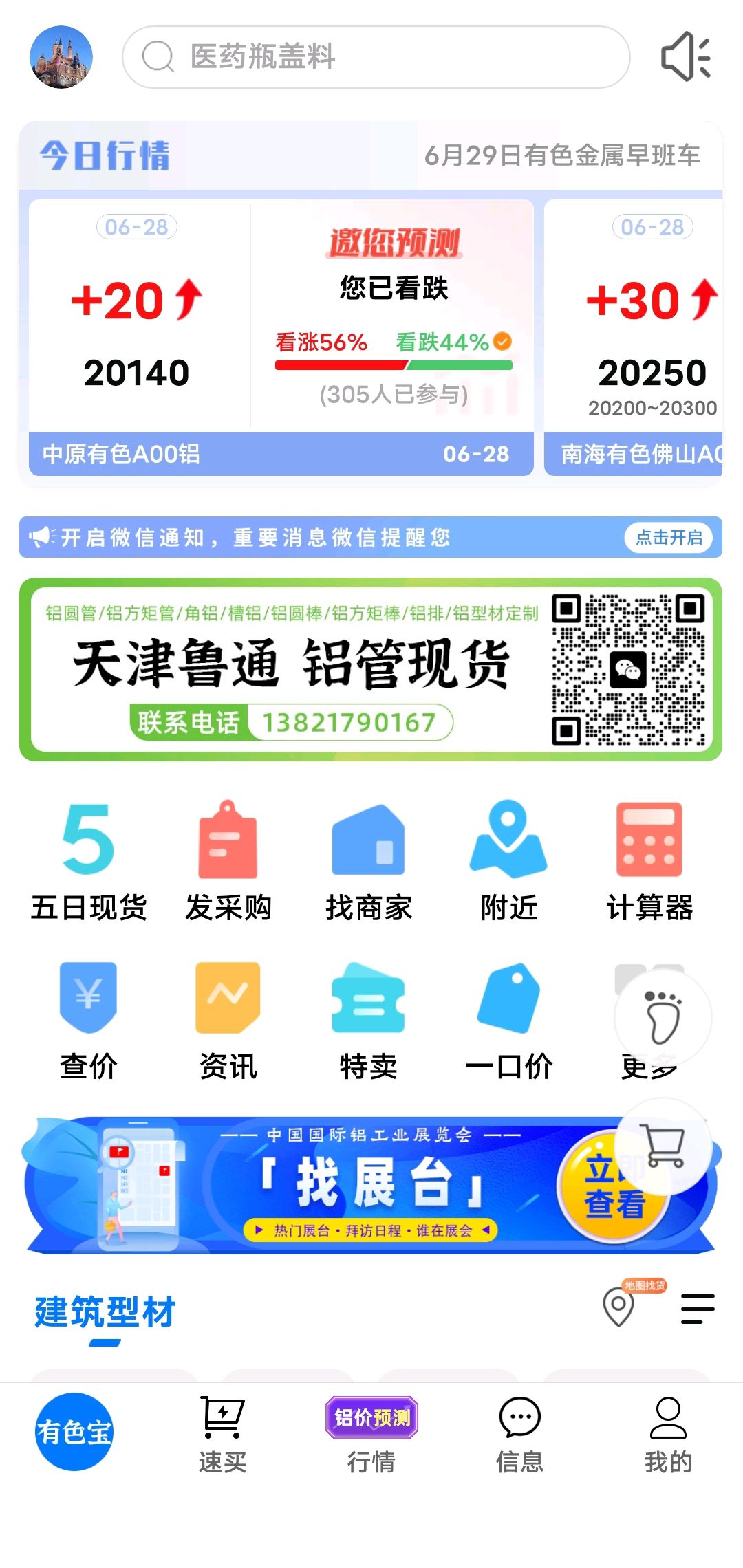Open the floating shopping cart
Screen dimensions: 743x1568
click(663, 1146)
